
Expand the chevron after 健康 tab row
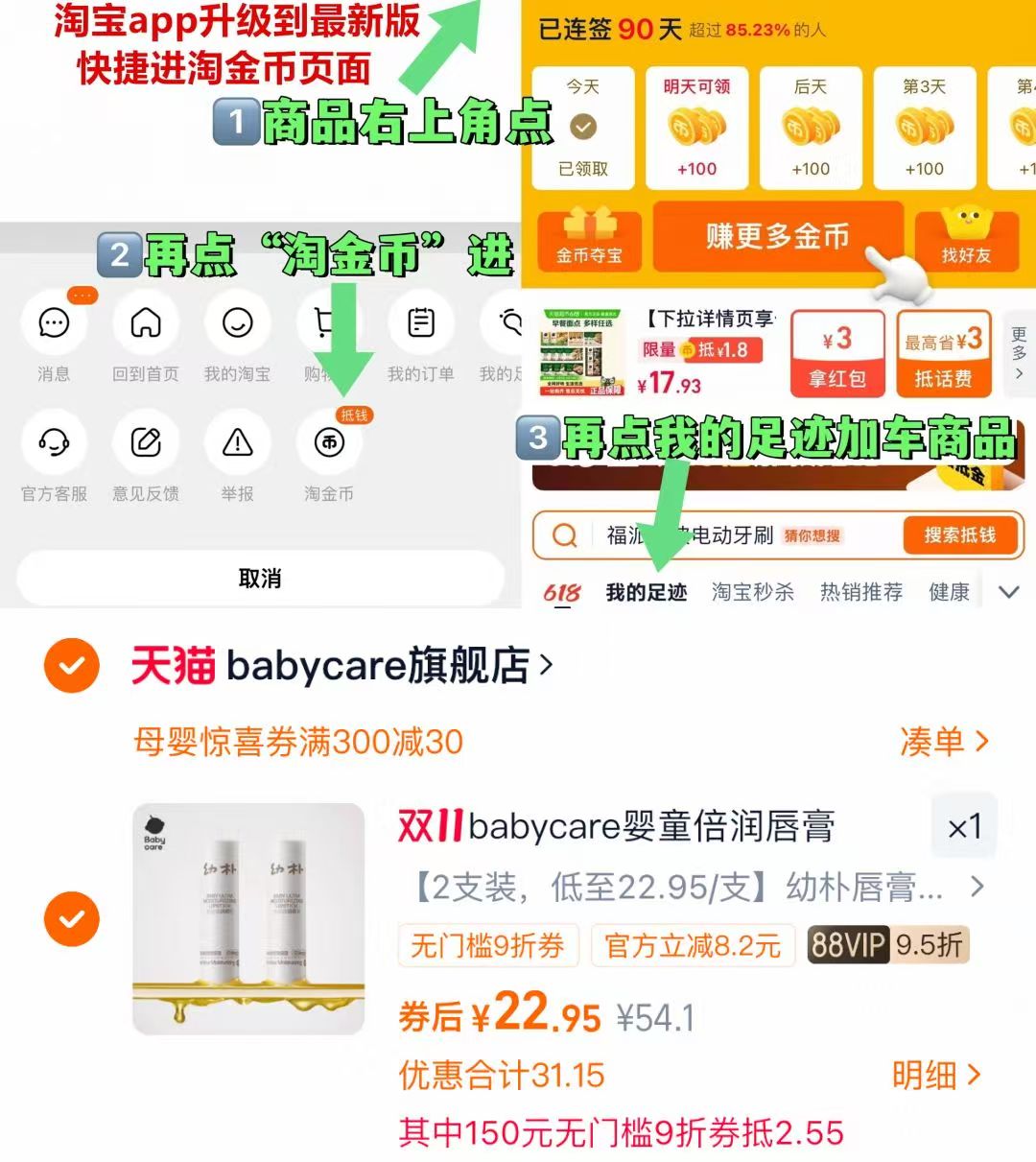pos(1009,592)
